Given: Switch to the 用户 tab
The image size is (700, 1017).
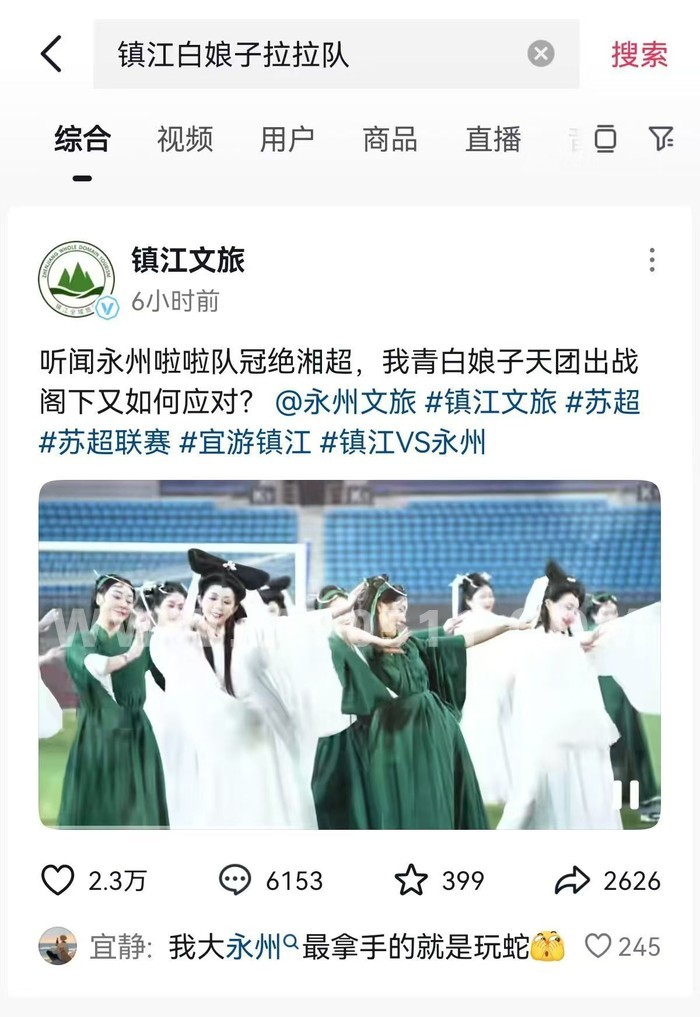Looking at the screenshot, I should tap(287, 139).
